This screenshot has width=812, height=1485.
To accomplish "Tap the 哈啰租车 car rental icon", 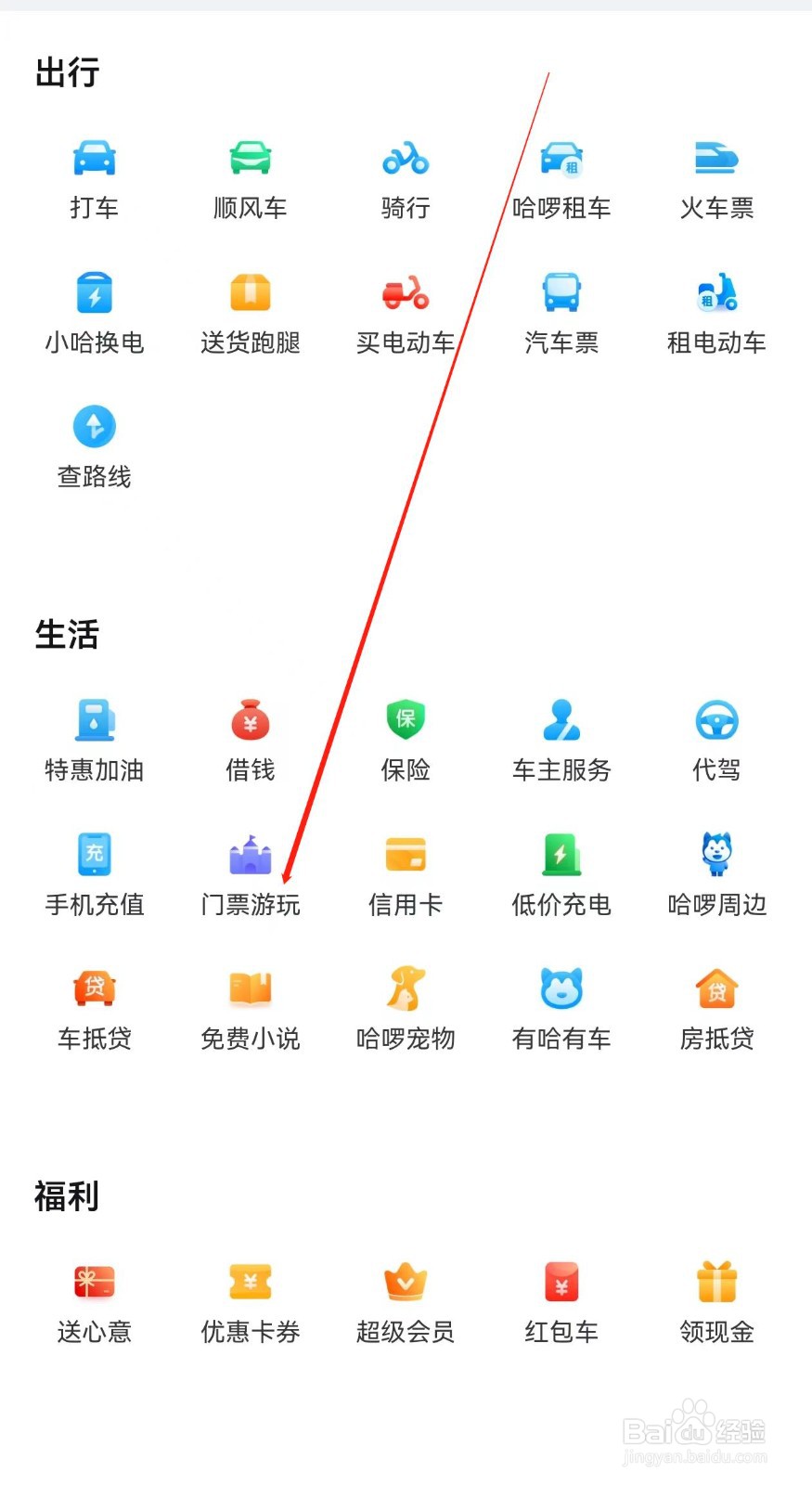I will click(561, 176).
